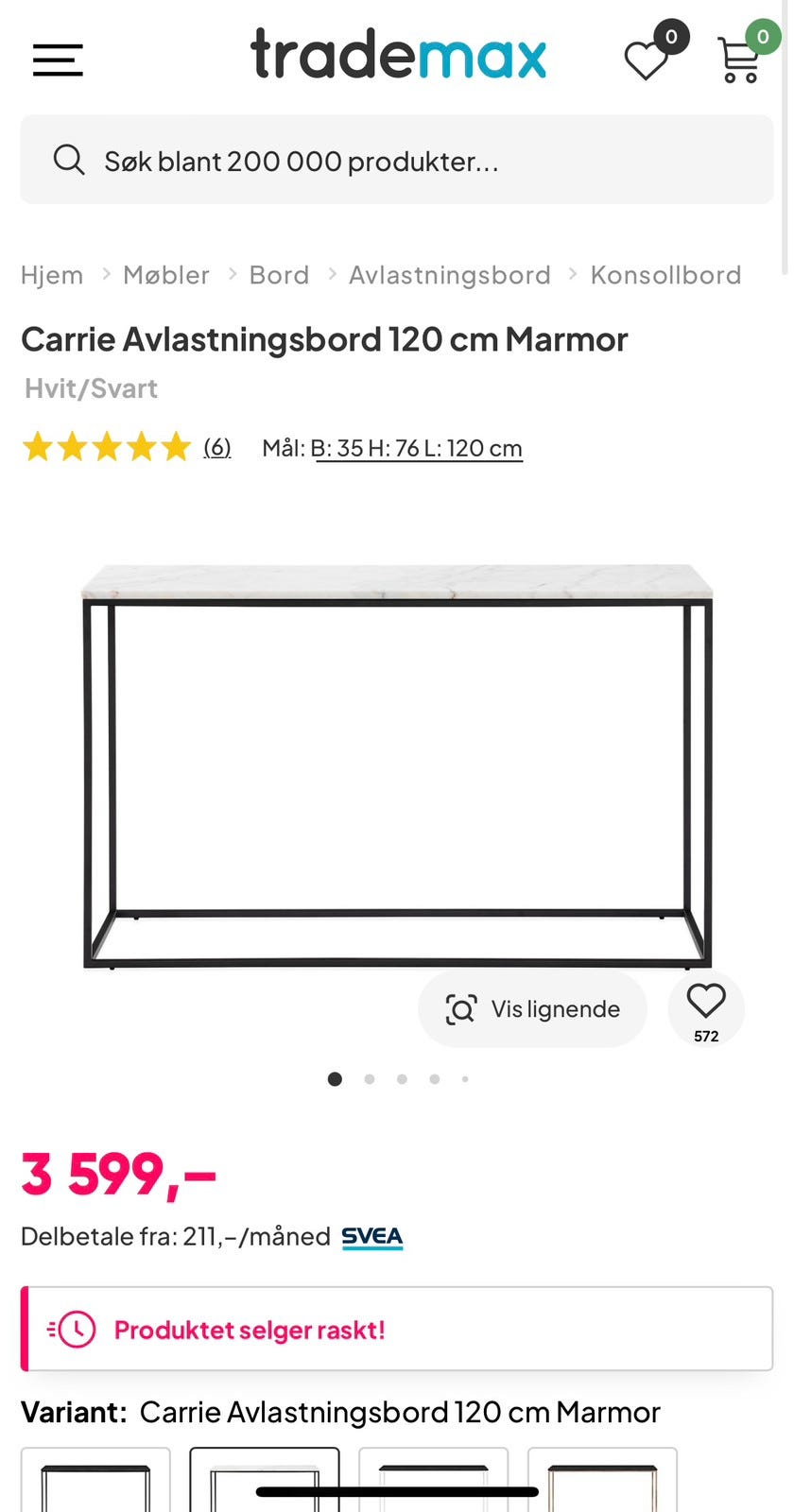Open the shopping cart
The height and width of the screenshot is (1512, 794).
pyautogui.click(x=738, y=60)
